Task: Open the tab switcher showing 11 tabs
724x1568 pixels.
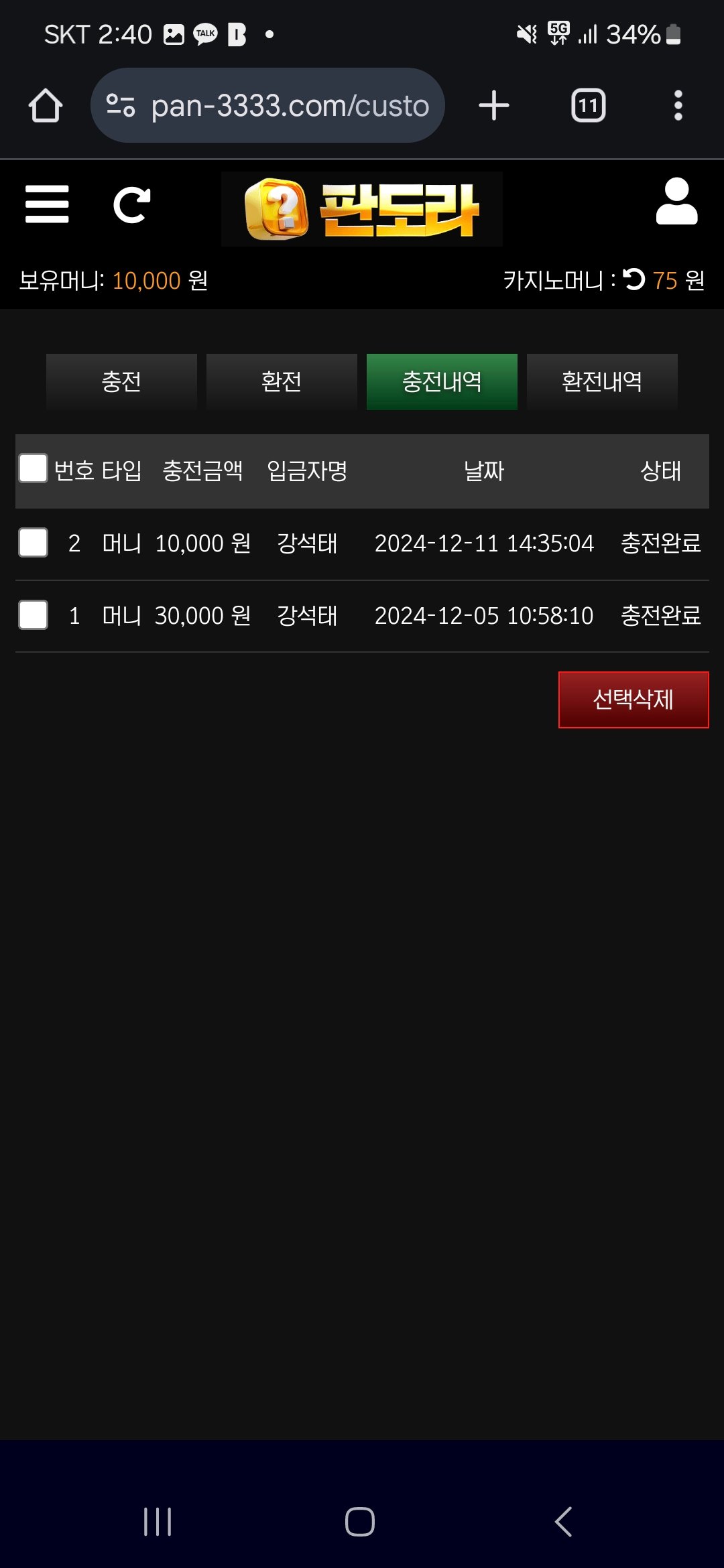Action: click(588, 106)
